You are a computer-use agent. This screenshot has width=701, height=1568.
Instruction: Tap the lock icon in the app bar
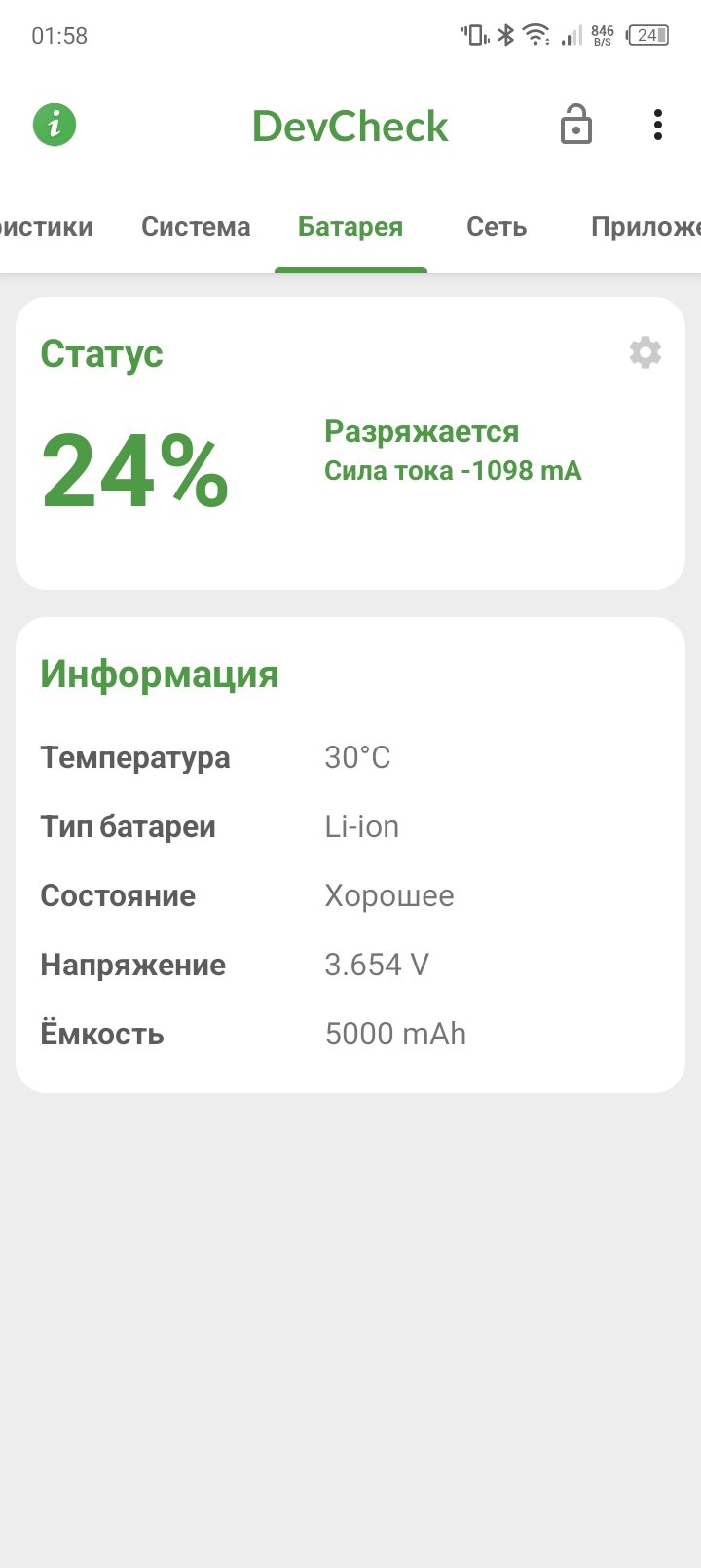[x=576, y=125]
